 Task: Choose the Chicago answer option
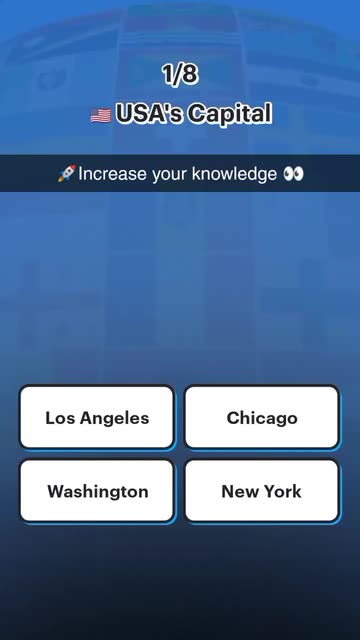click(x=262, y=417)
